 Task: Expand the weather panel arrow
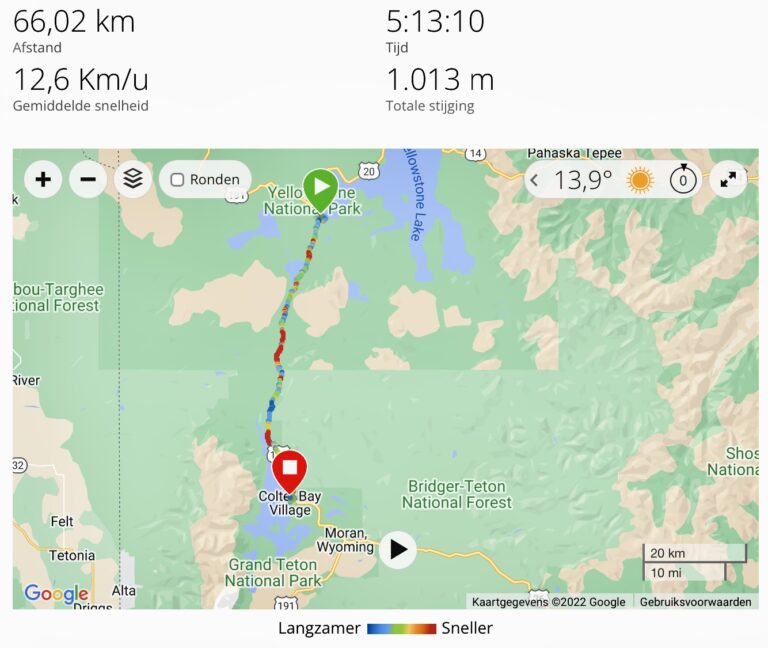coord(534,181)
